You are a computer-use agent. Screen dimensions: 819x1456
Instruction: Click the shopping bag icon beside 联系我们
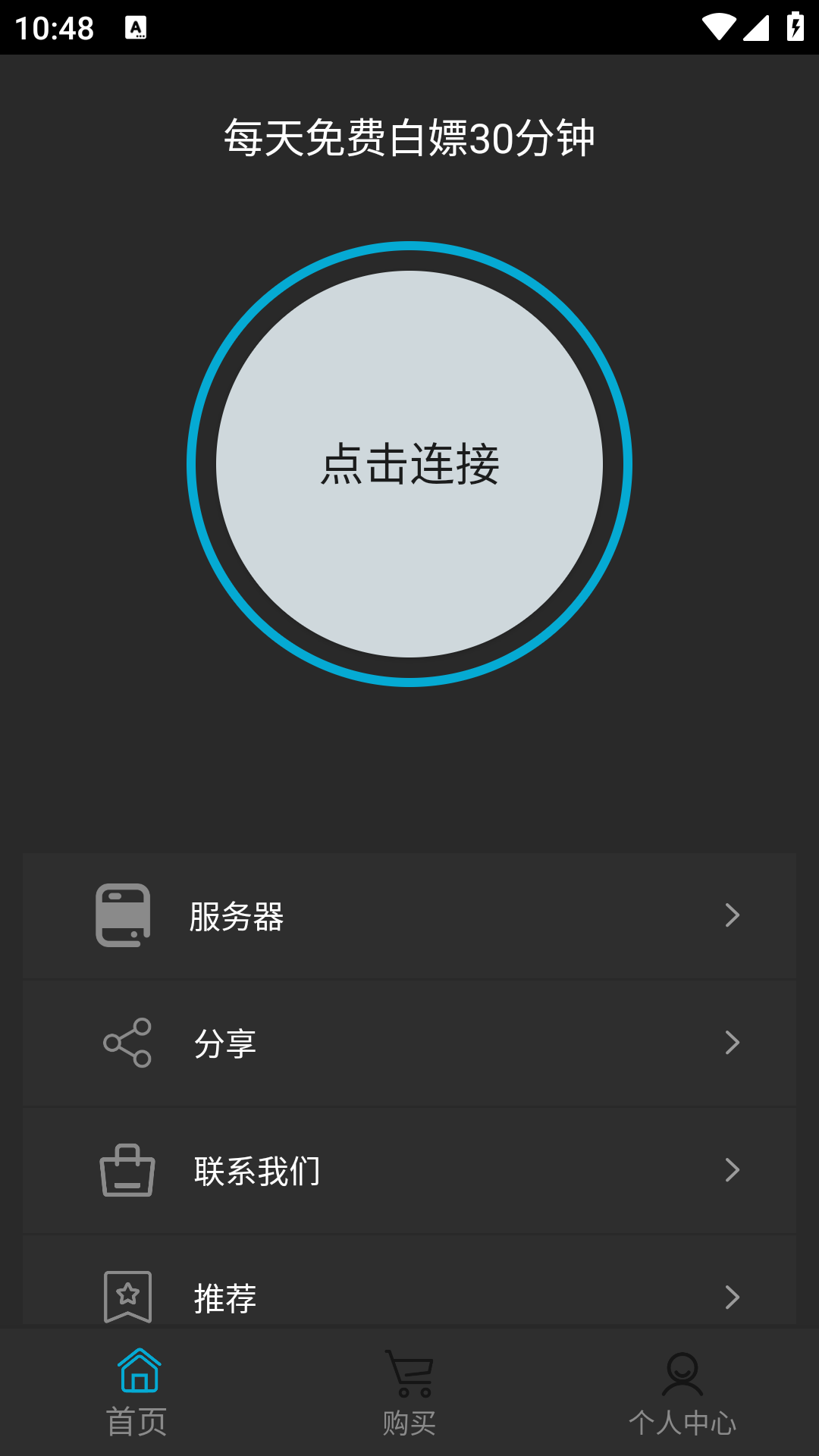127,1170
